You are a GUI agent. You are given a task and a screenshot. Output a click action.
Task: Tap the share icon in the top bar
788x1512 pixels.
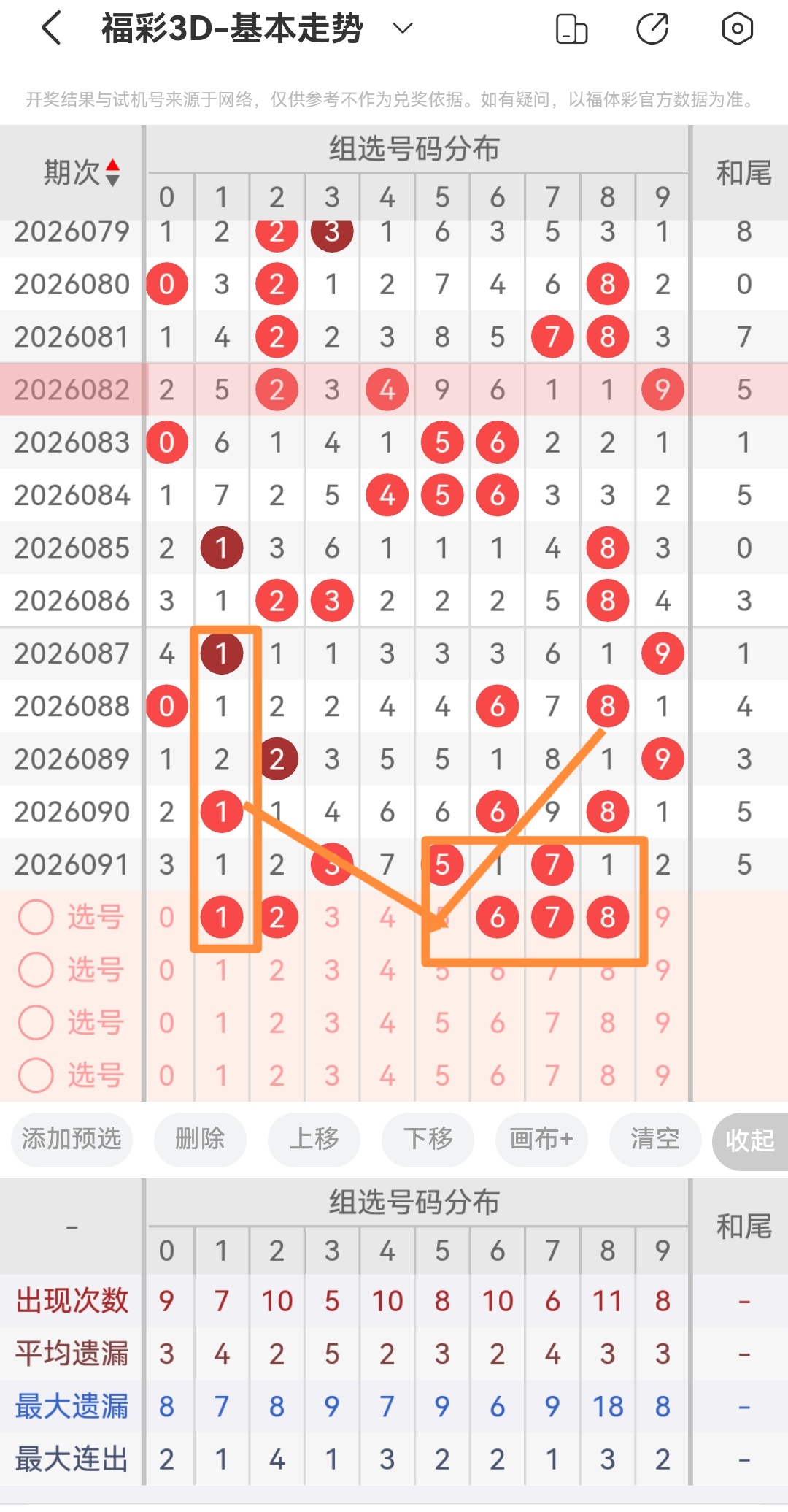click(x=653, y=29)
